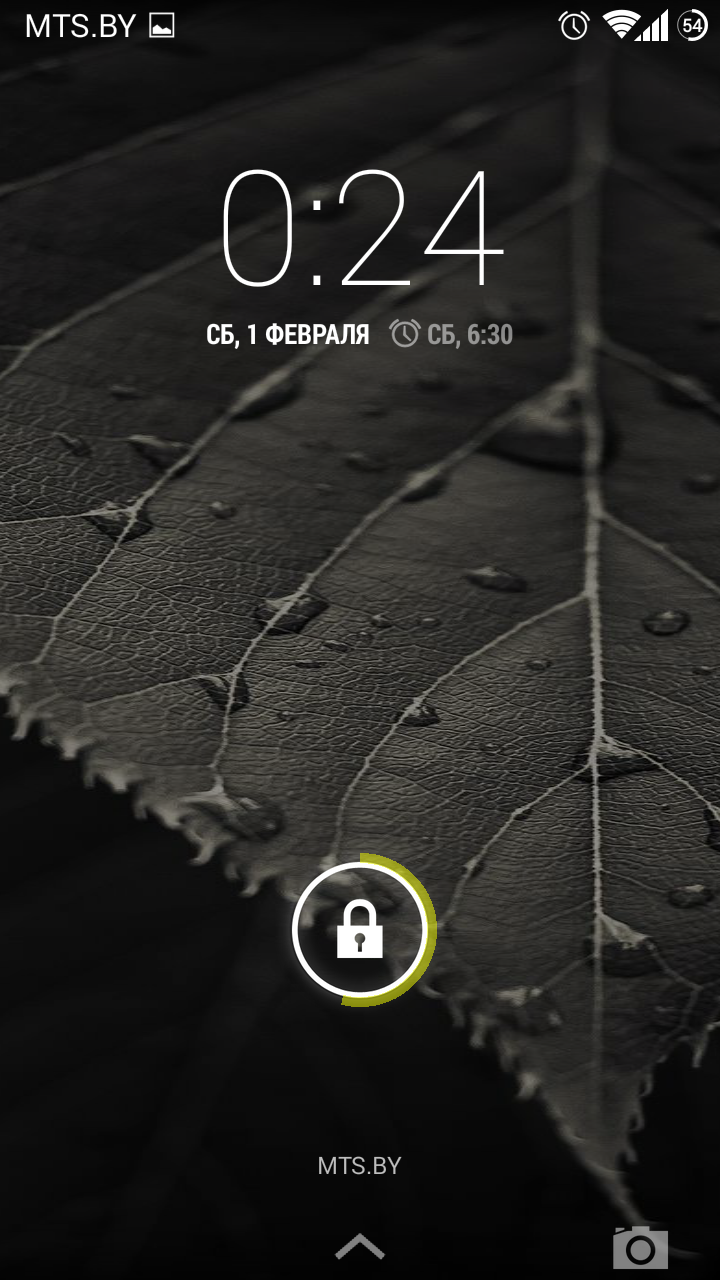Open the camera shortcut icon
The width and height of the screenshot is (720, 1280).
click(x=640, y=1246)
